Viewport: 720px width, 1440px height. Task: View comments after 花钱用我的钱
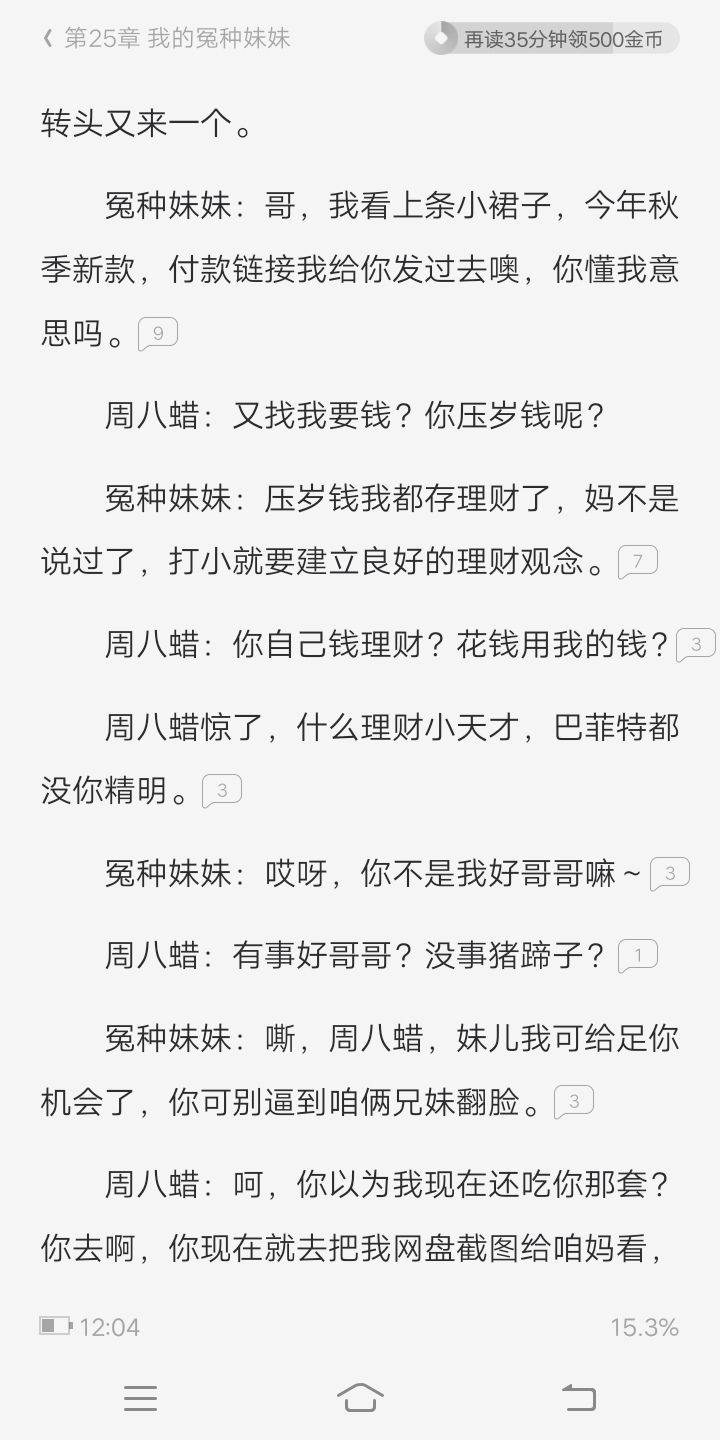pyautogui.click(x=696, y=645)
